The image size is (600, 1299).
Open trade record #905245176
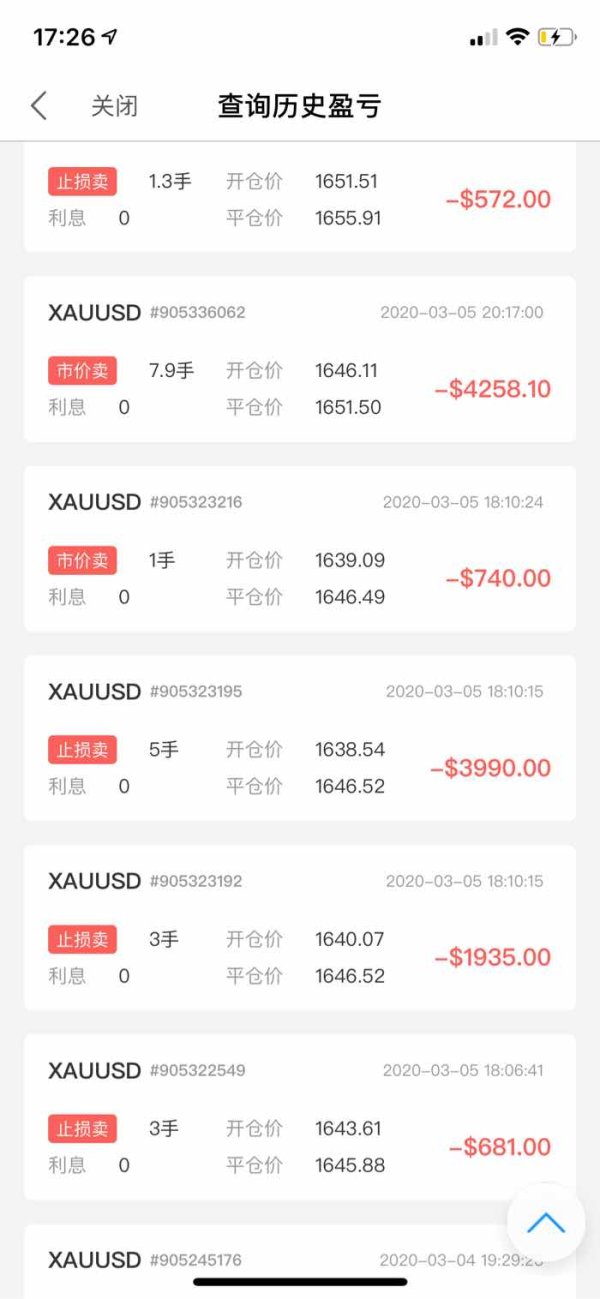[300, 1261]
